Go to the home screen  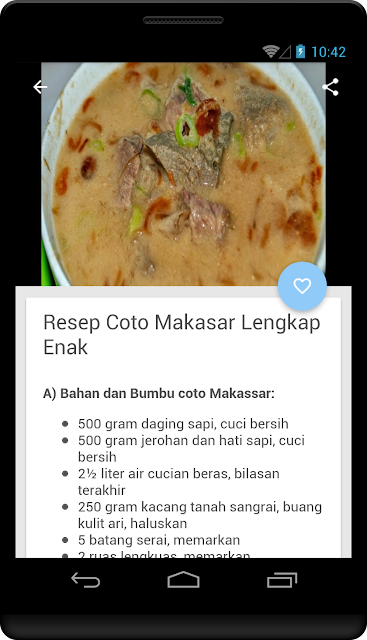(183, 580)
